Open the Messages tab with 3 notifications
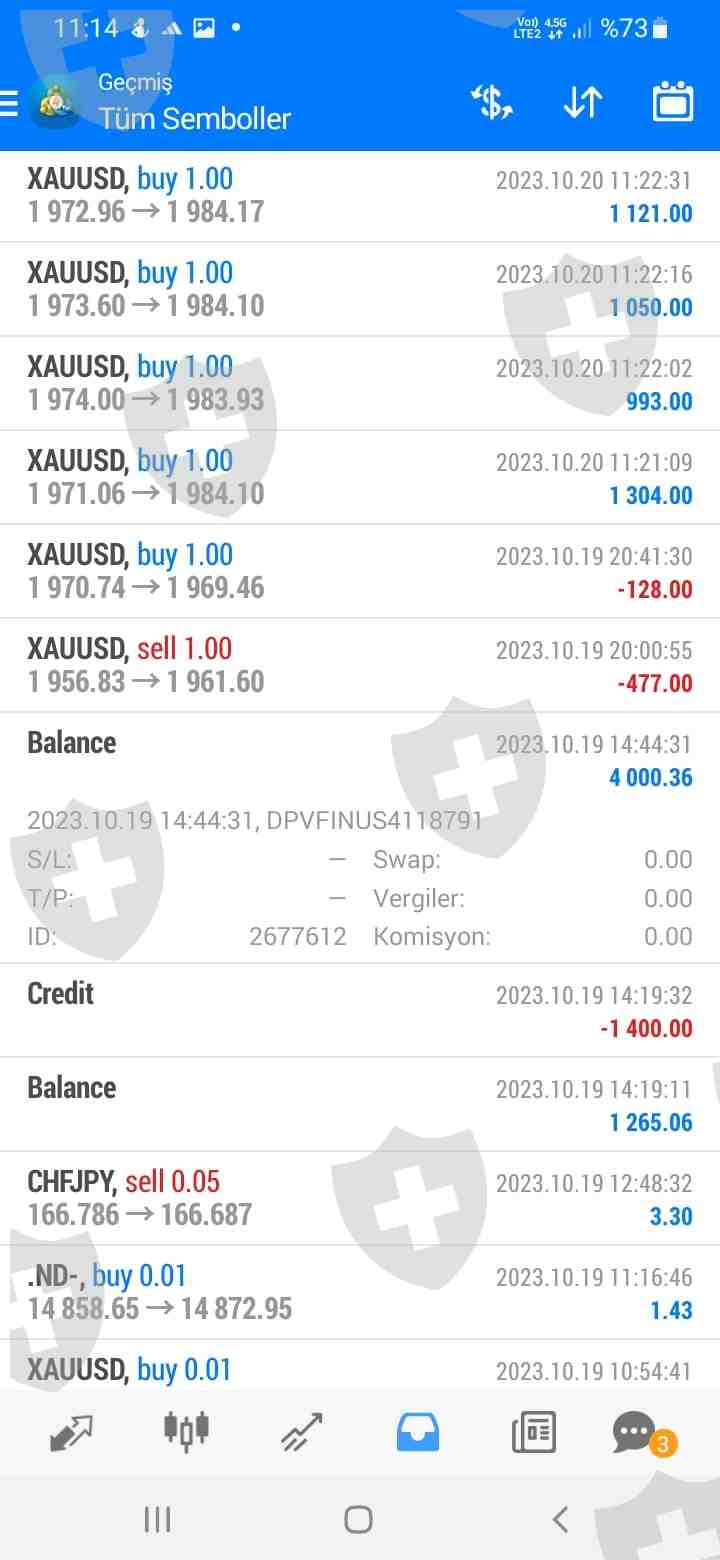The height and width of the screenshot is (1560, 720). pyautogui.click(x=642, y=1434)
